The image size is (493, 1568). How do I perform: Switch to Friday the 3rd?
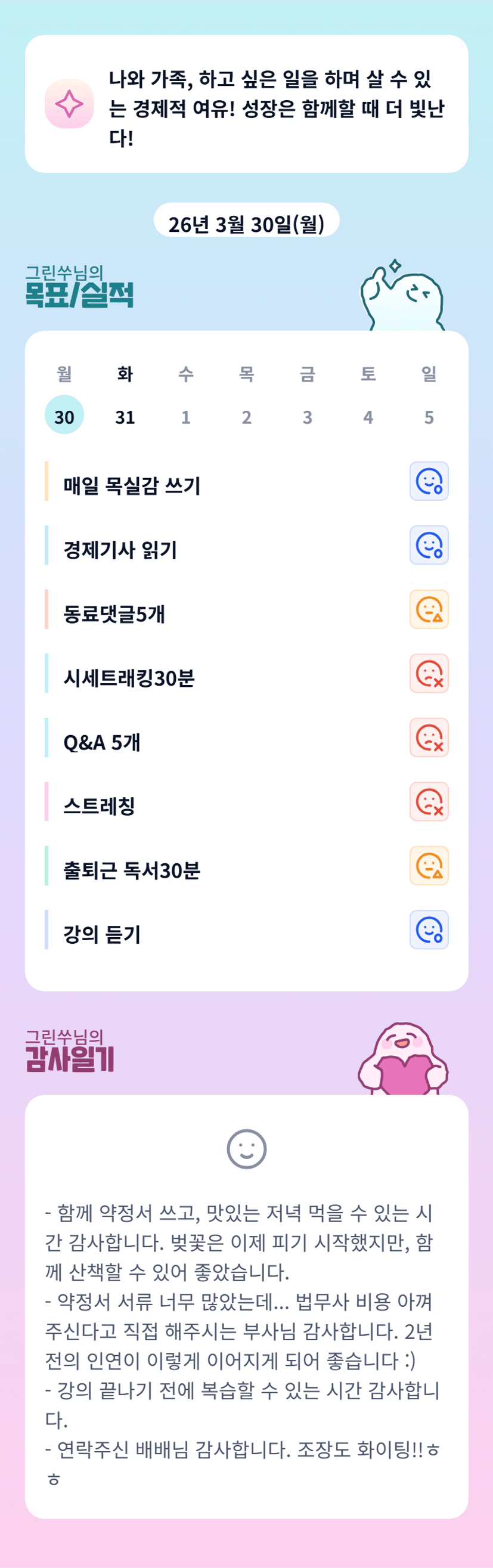(308, 416)
